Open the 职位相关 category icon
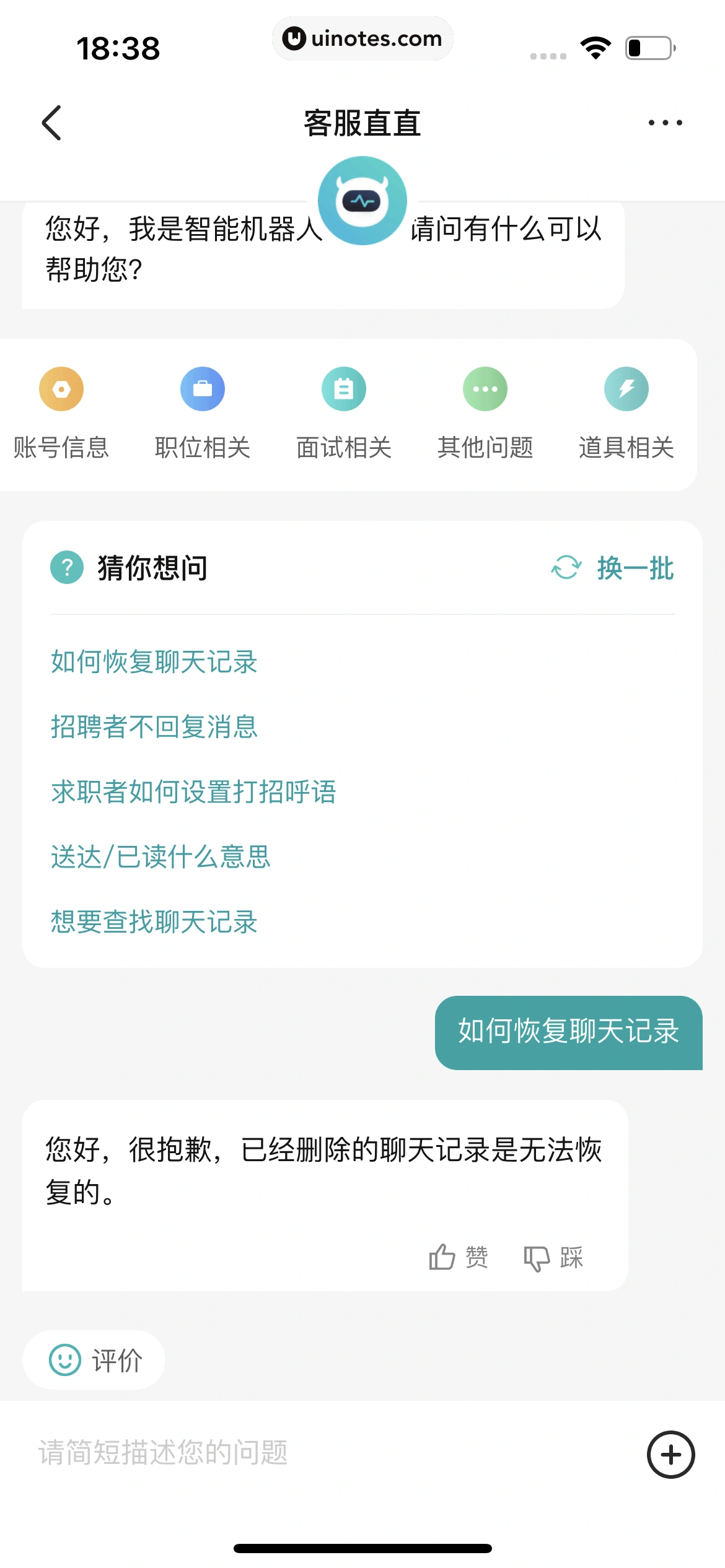Image resolution: width=725 pixels, height=1568 pixels. pyautogui.click(x=203, y=388)
